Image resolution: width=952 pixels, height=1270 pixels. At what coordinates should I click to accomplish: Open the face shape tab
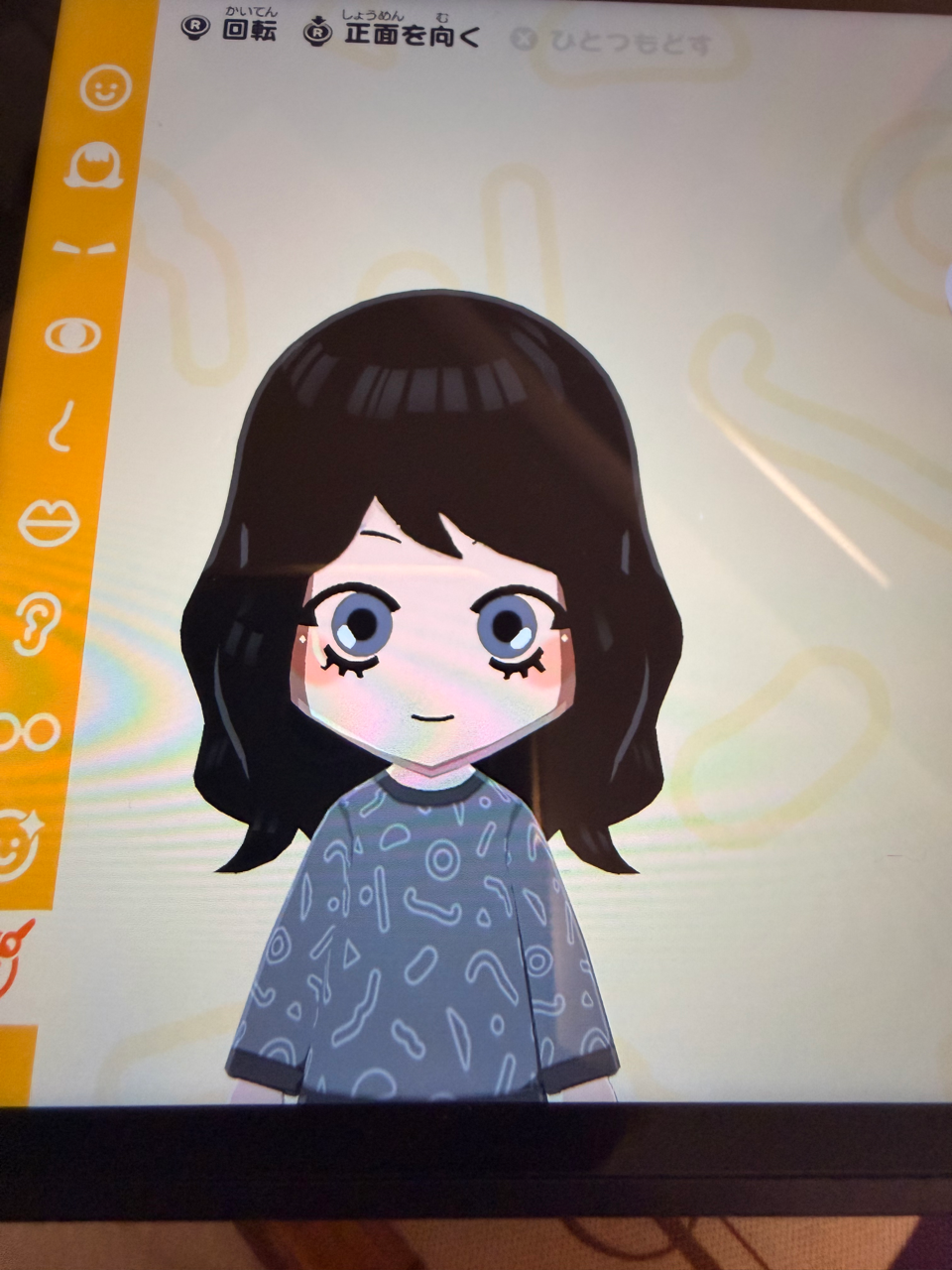[x=104, y=88]
